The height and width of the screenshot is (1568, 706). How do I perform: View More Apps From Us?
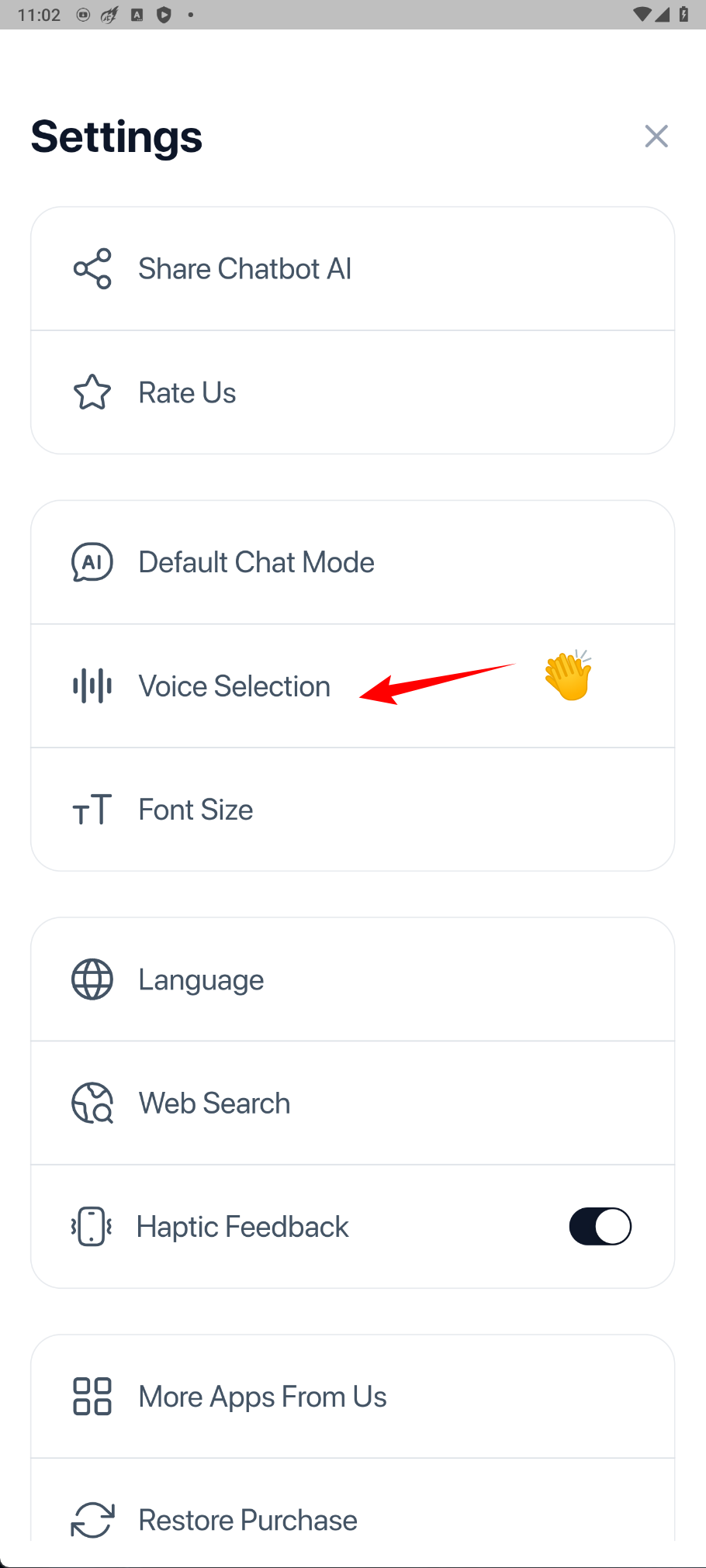pos(352,1397)
